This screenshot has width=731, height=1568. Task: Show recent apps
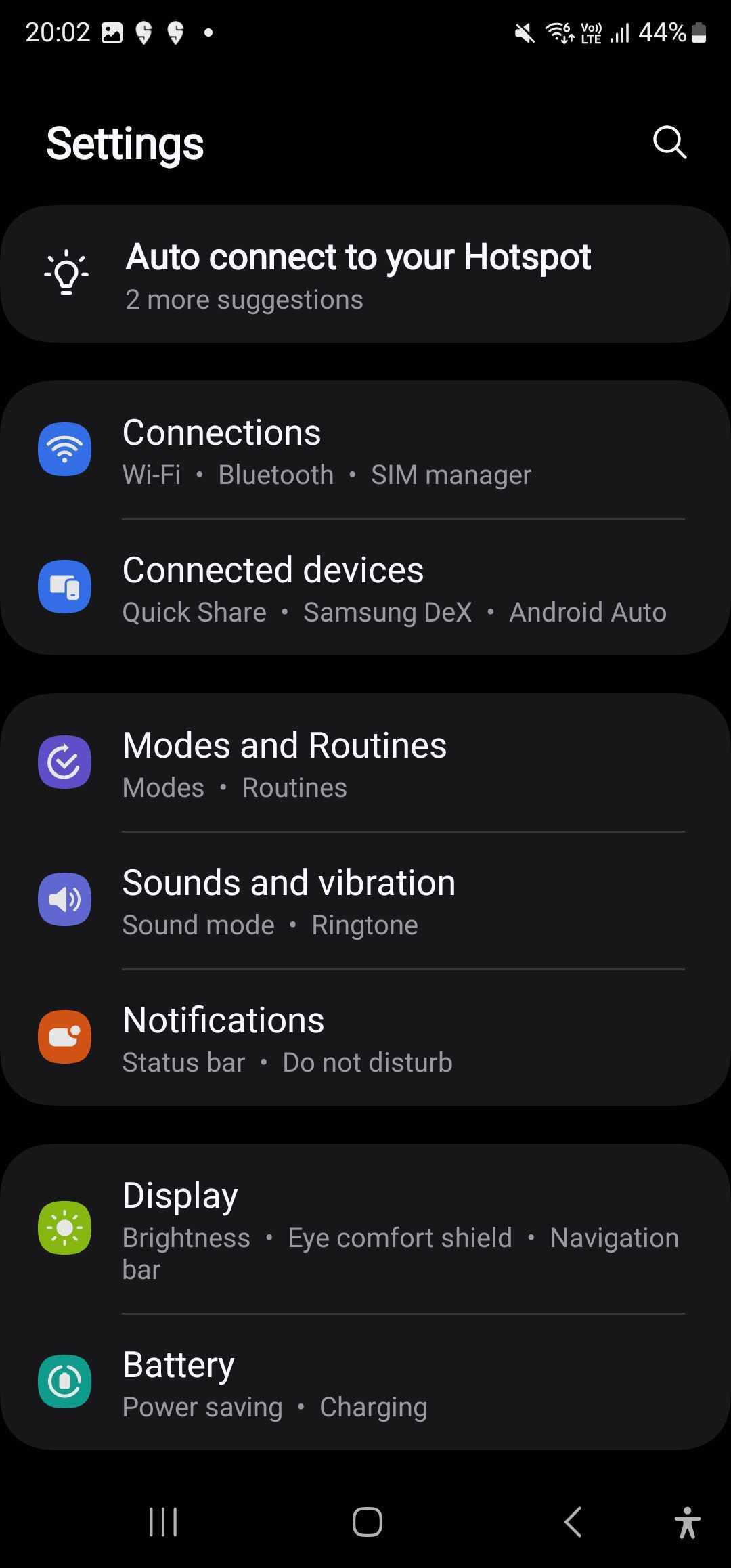[x=163, y=1522]
